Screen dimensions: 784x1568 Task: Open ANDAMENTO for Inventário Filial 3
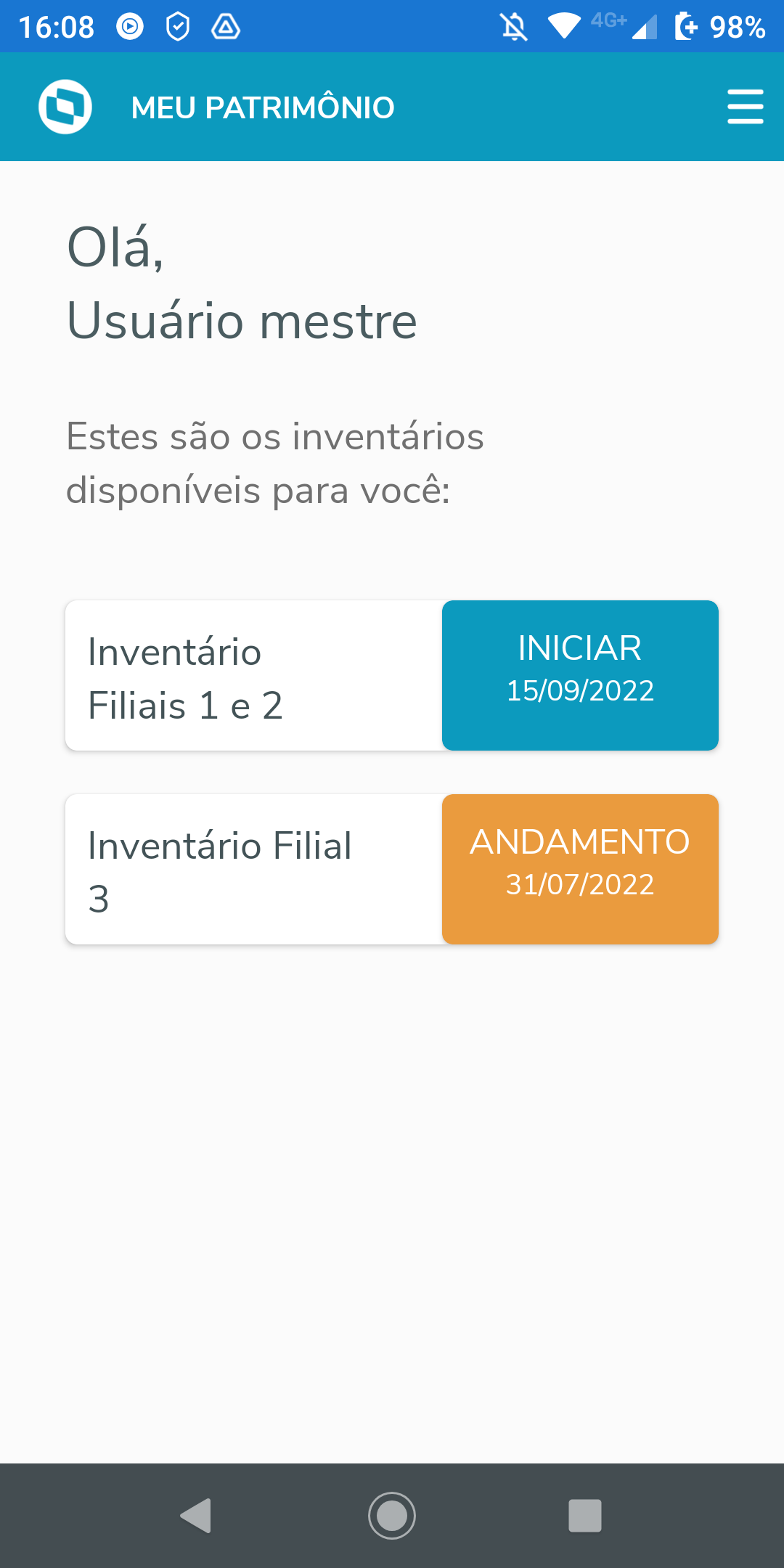580,869
